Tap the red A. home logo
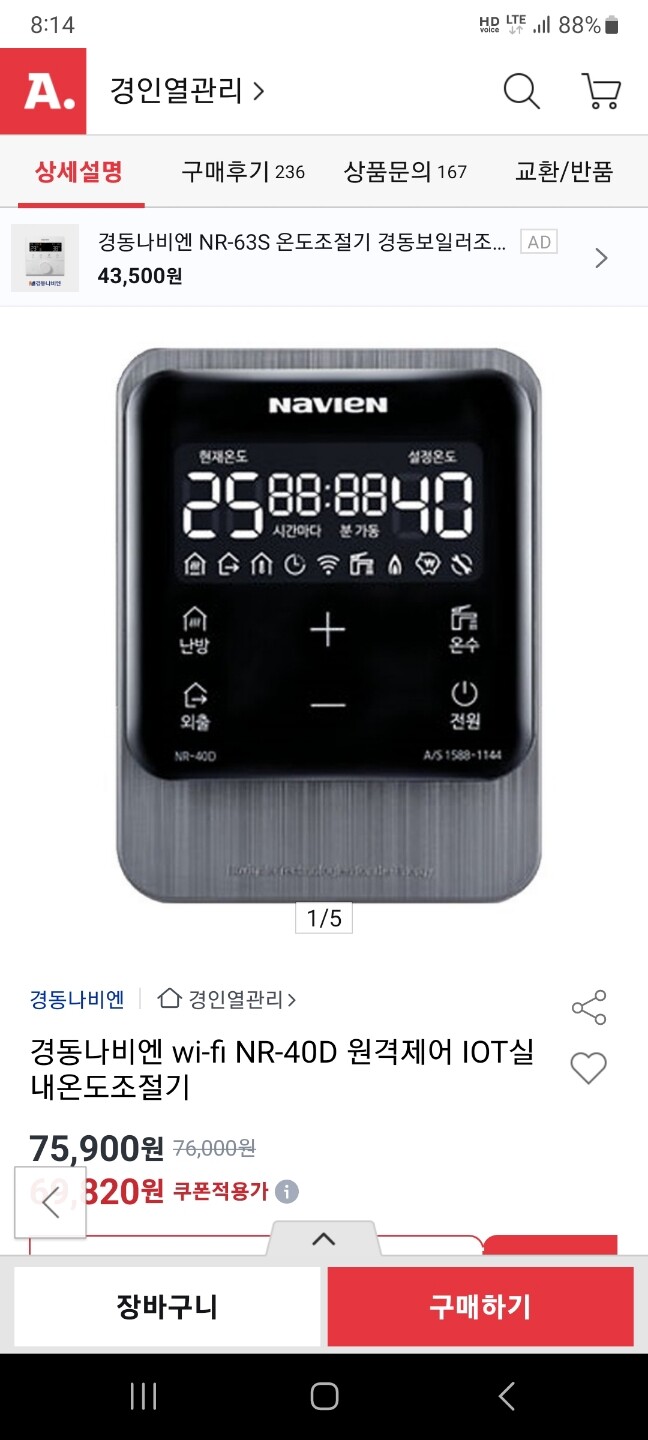This screenshot has width=648, height=1440. (x=43, y=91)
